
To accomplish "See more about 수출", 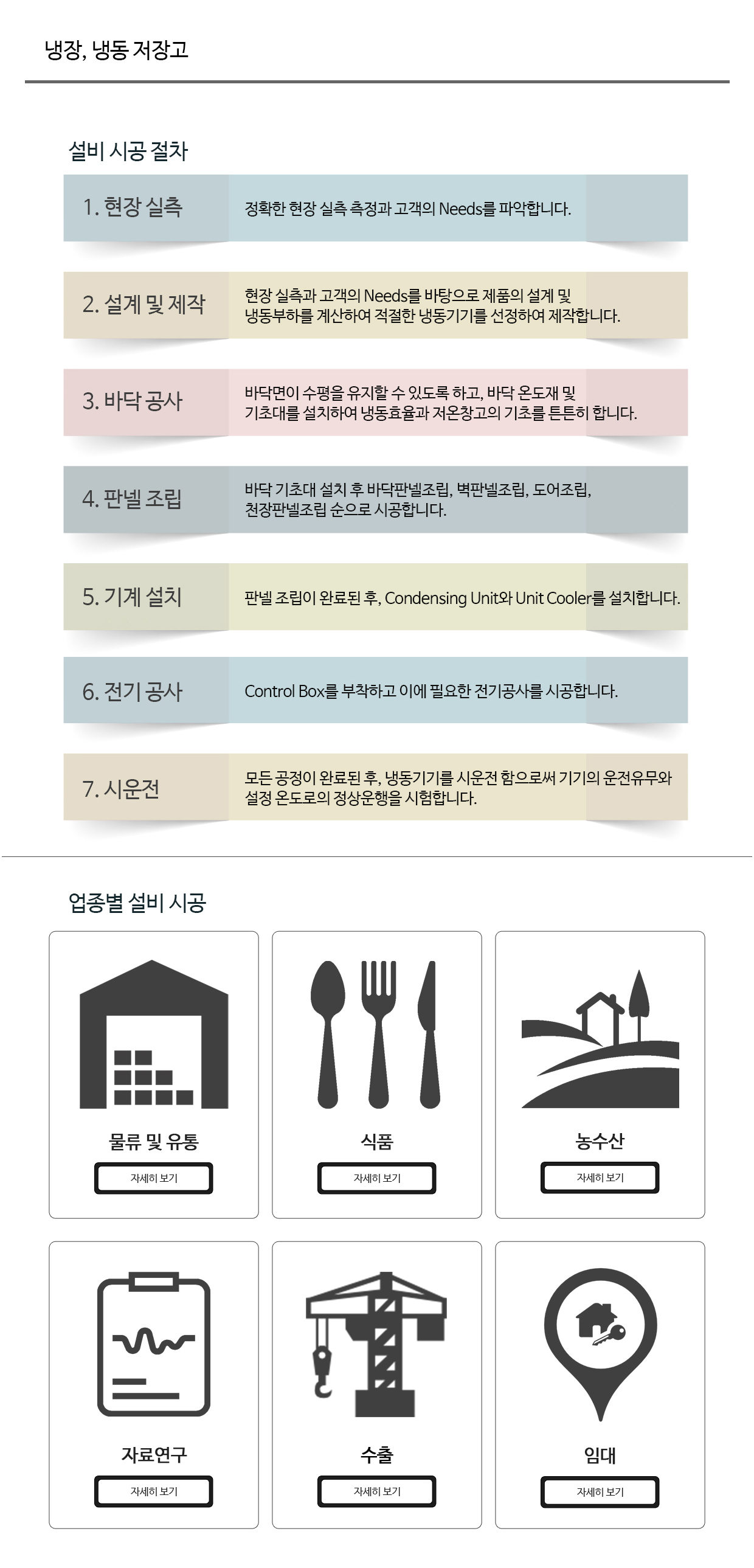I will (x=376, y=1491).
